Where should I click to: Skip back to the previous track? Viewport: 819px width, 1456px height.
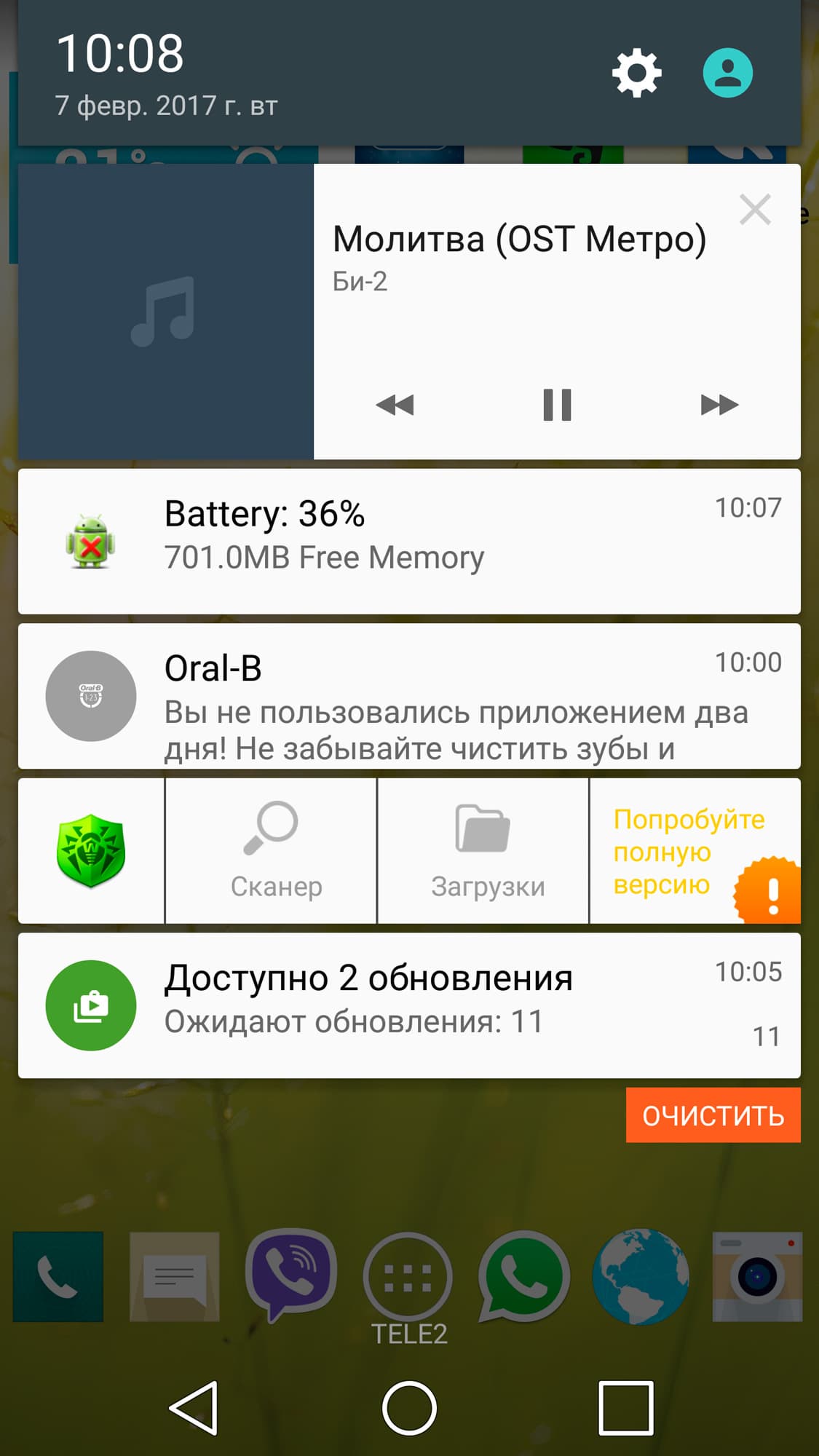(x=395, y=405)
